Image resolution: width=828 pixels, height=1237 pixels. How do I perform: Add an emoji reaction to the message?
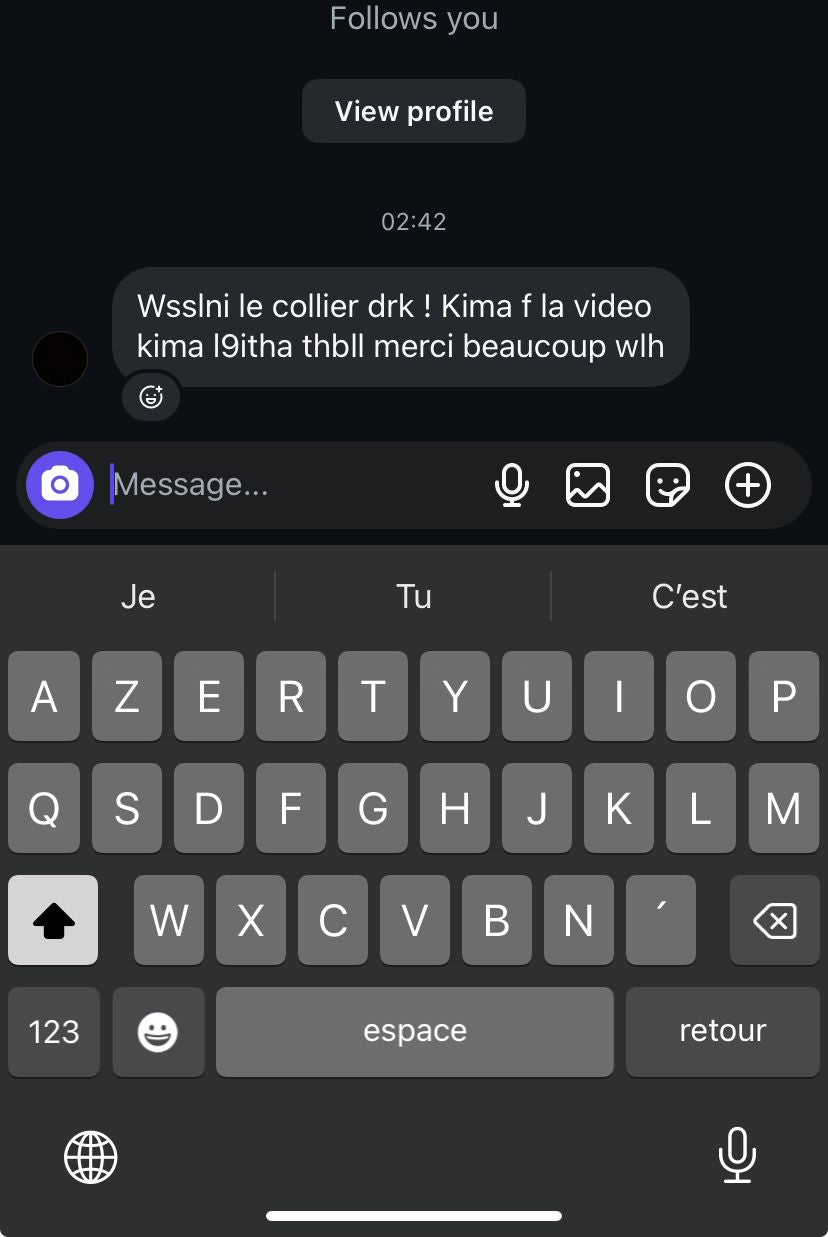(x=151, y=397)
